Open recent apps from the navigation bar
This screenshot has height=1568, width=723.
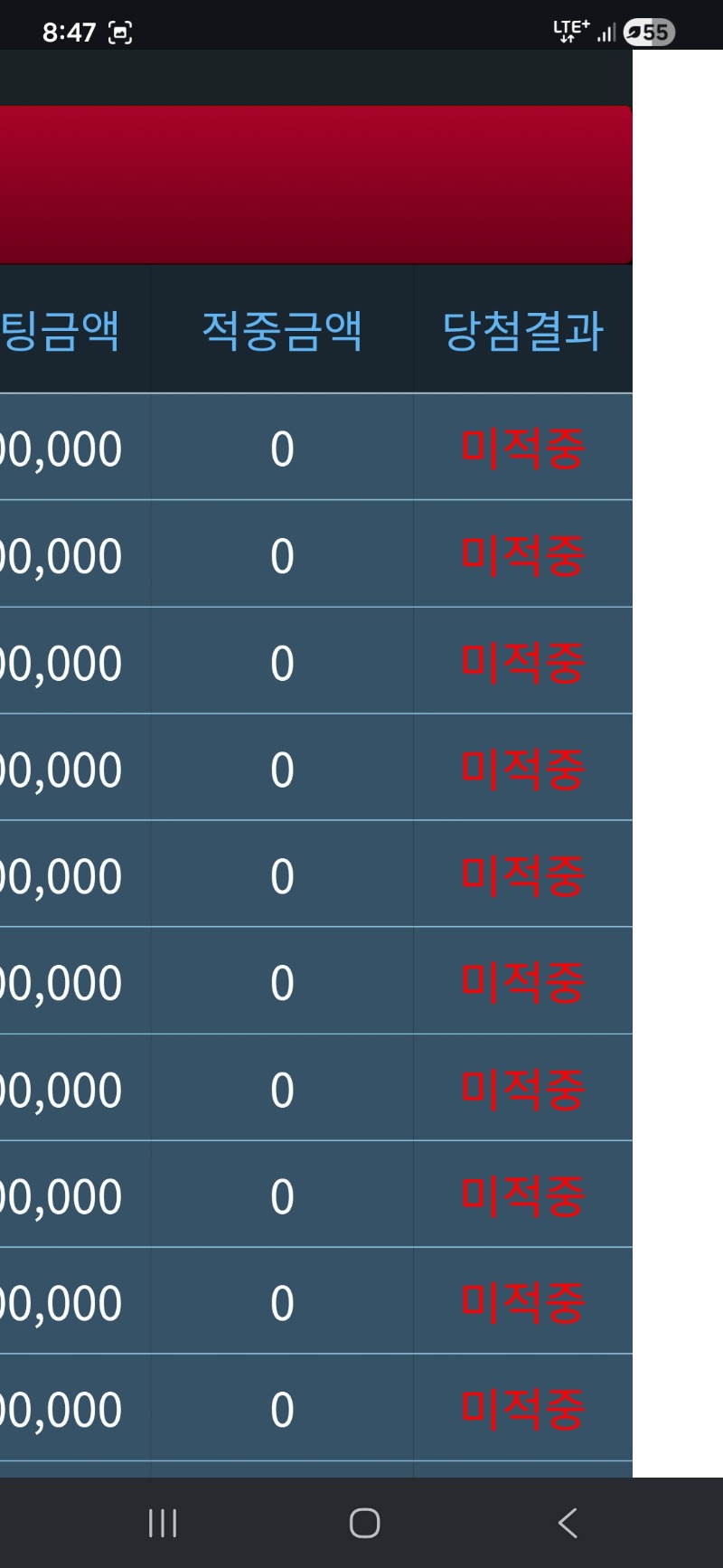click(x=163, y=1524)
